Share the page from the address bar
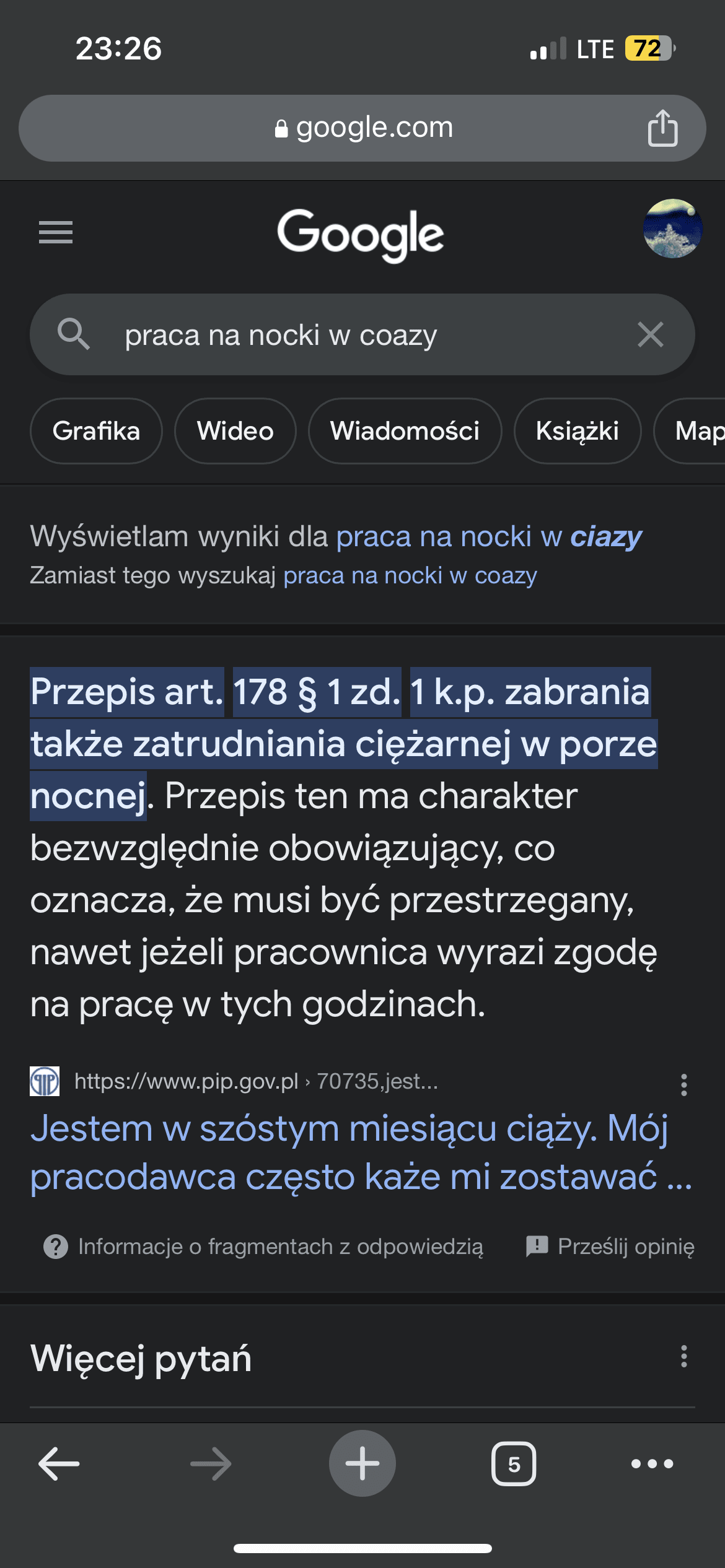This screenshot has width=725, height=1568. 662,128
